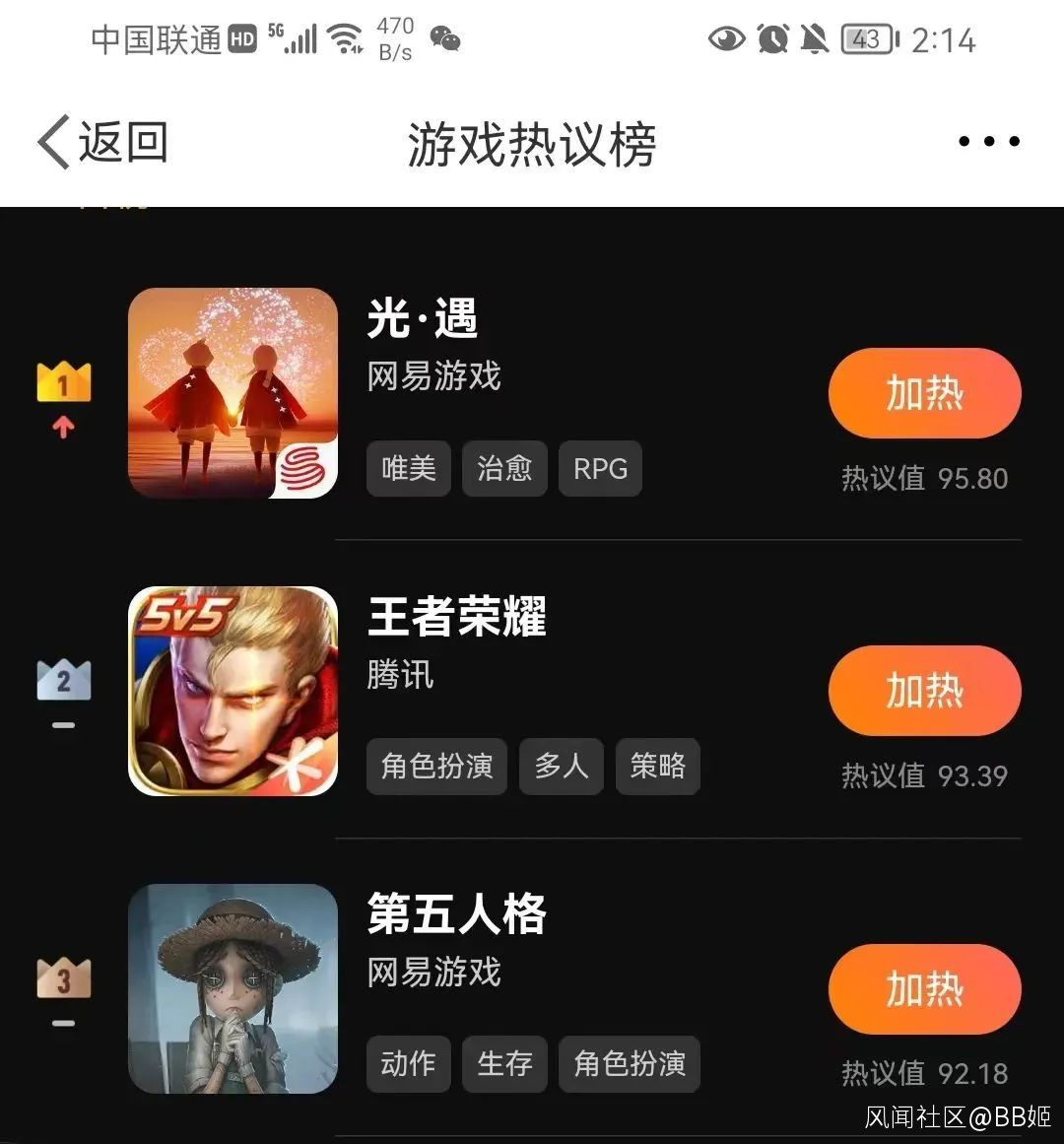The height and width of the screenshot is (1144, 1064).
Task: Select the 角色扮演 tag under 王者荣耀
Action: [436, 766]
